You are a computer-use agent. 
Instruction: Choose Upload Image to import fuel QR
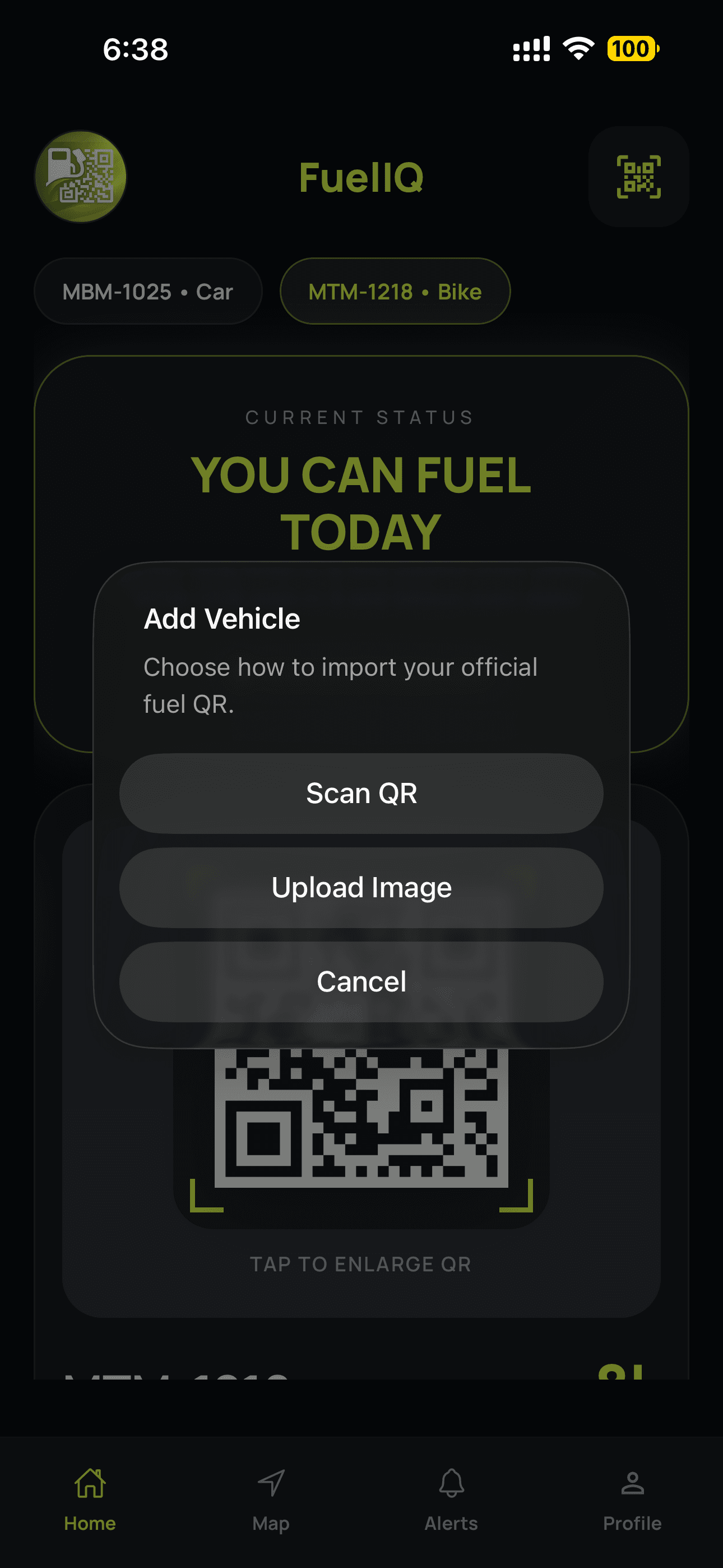pos(361,888)
